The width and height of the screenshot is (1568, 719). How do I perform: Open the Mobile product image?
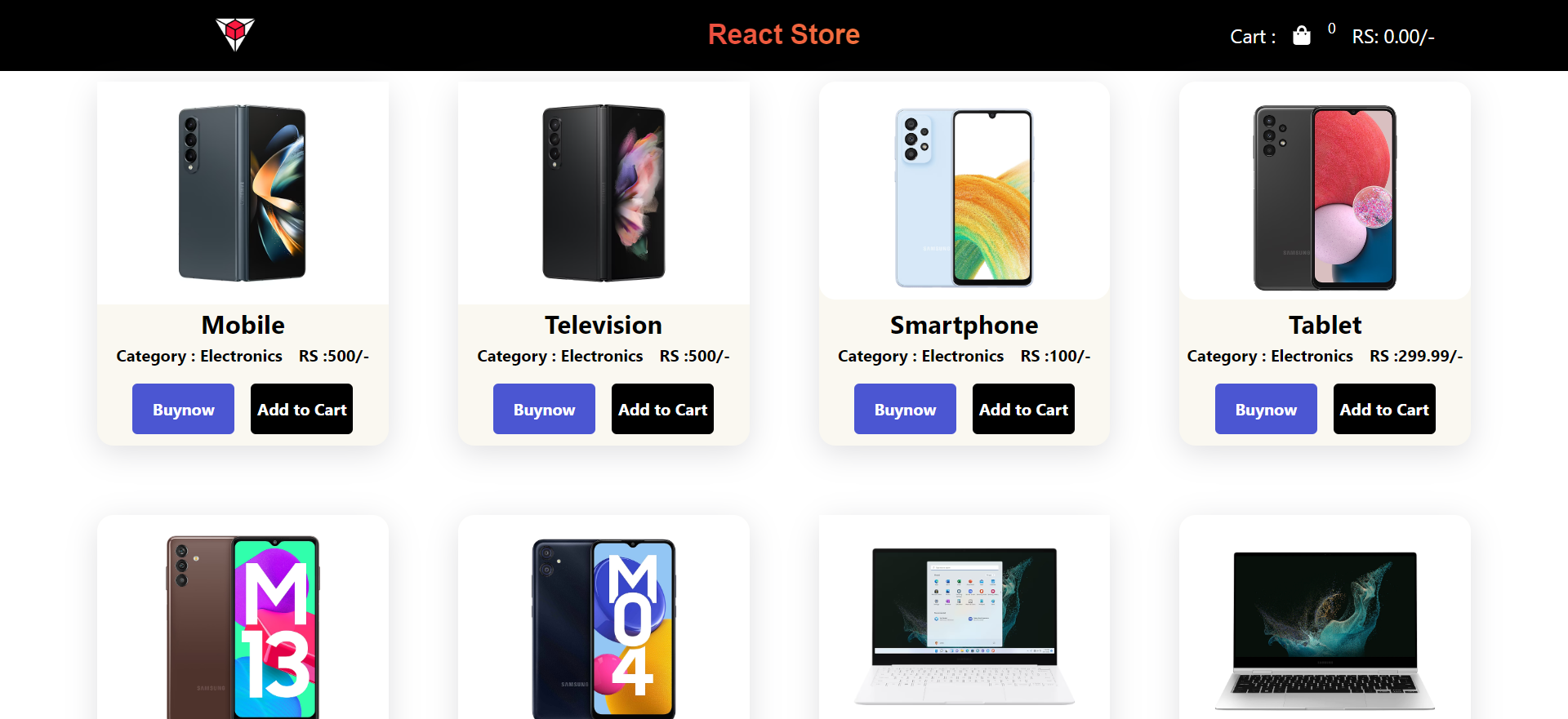(x=243, y=193)
